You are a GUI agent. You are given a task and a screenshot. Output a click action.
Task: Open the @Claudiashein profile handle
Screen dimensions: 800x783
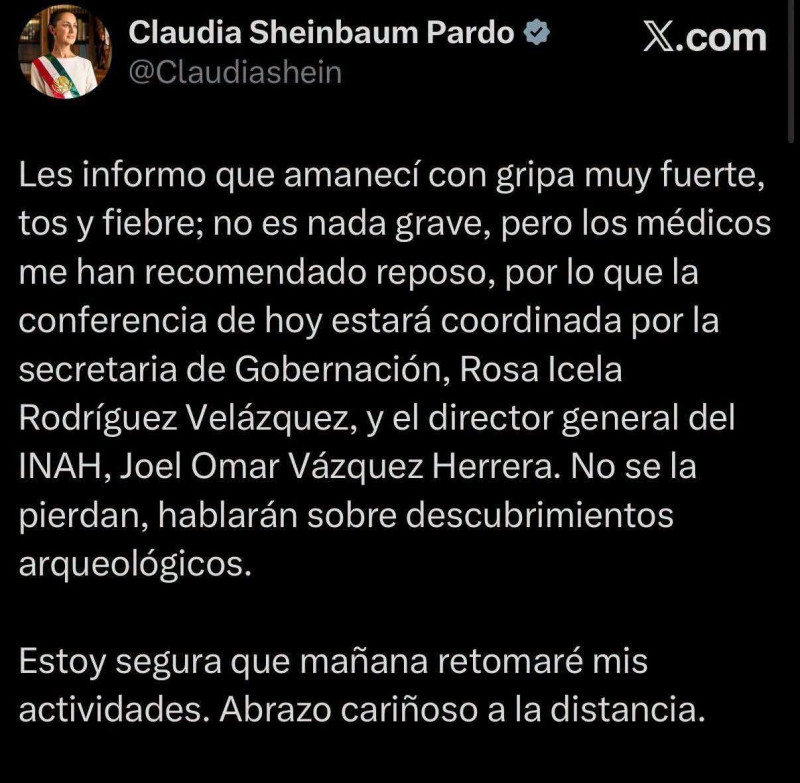click(235, 72)
